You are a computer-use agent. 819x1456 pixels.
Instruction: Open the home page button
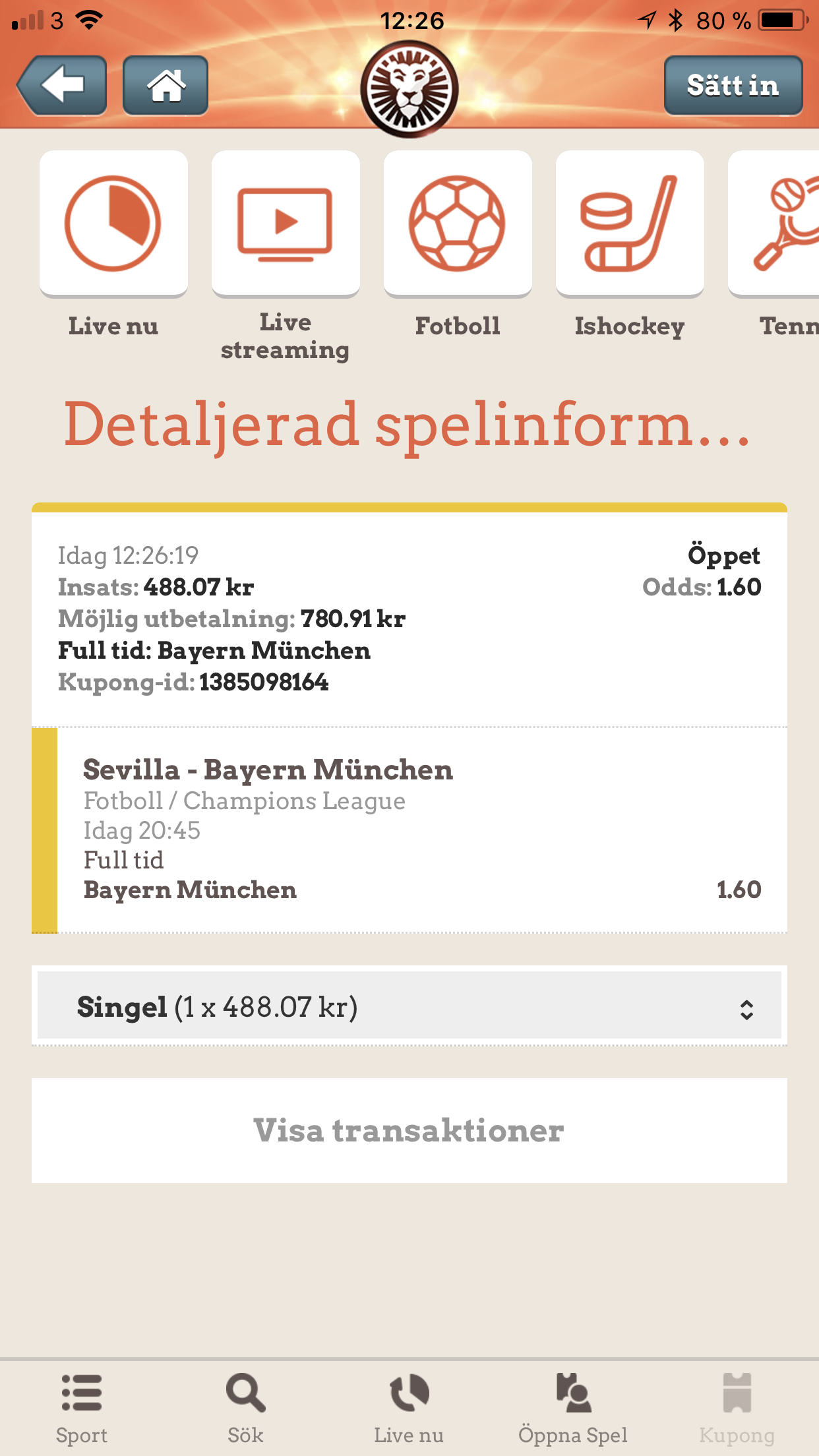pos(166,85)
